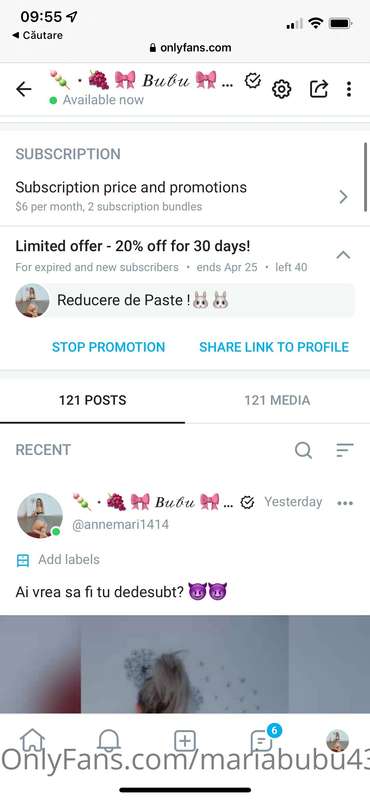Viewport: 370px width, 800px height.
Task: Open messages with 6 unread
Action: click(x=263, y=739)
